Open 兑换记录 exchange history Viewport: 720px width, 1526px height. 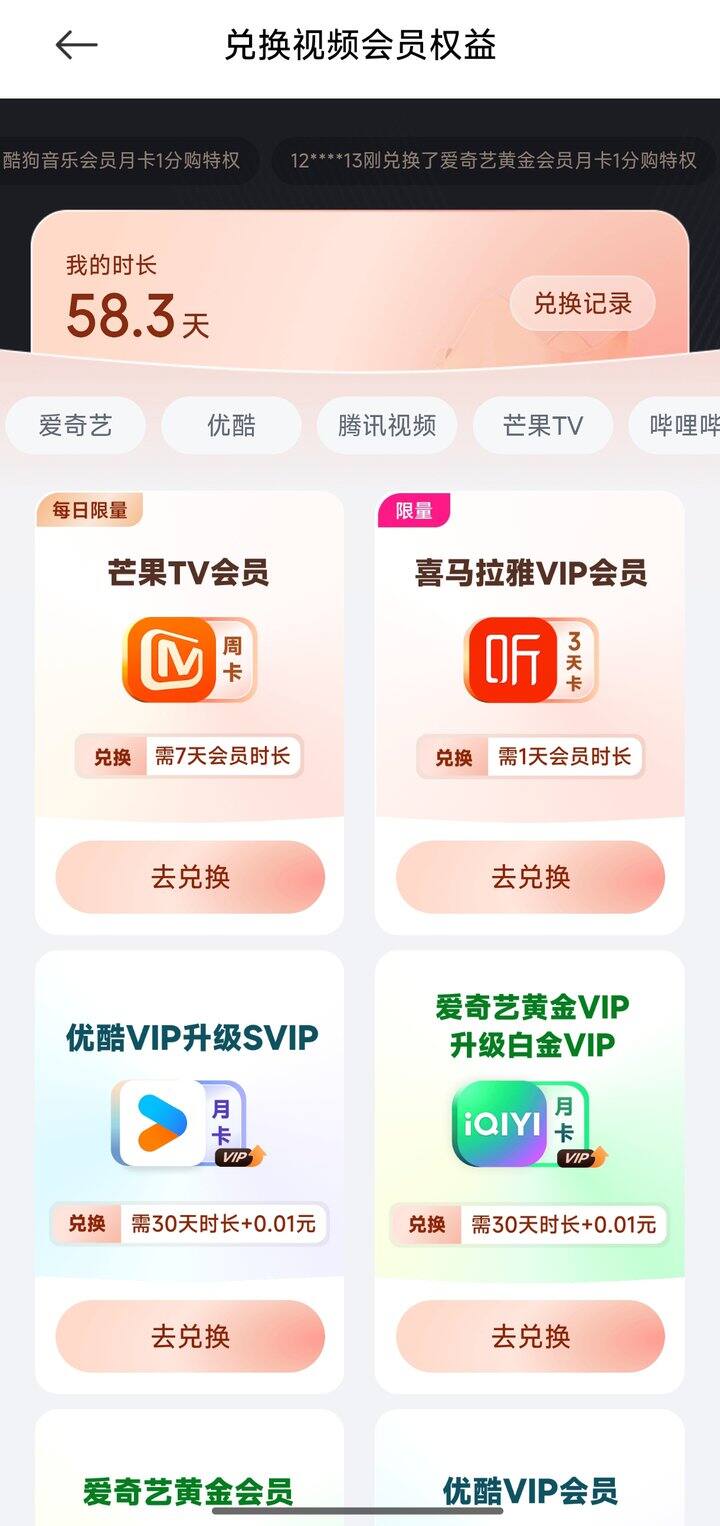click(582, 304)
